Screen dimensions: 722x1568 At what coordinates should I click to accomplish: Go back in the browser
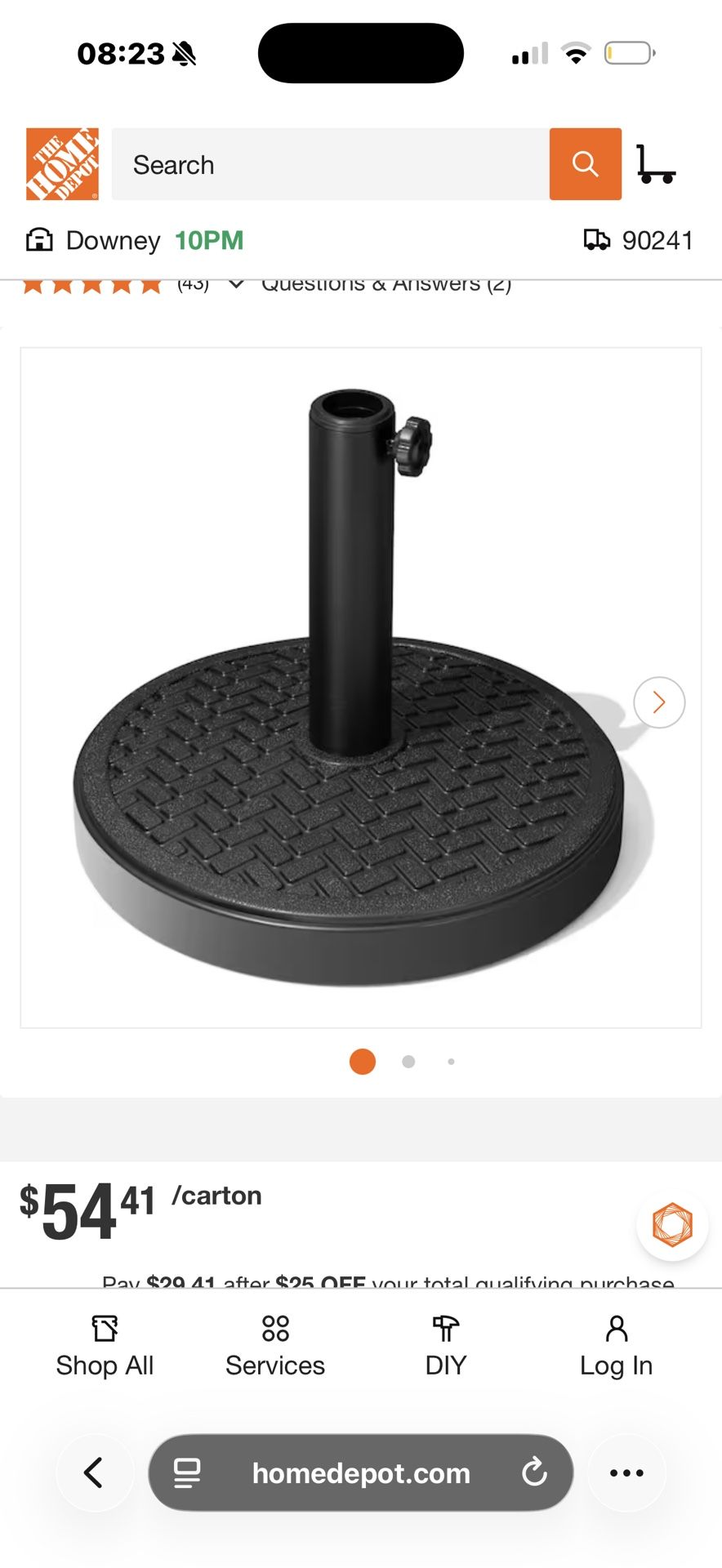[95, 1472]
